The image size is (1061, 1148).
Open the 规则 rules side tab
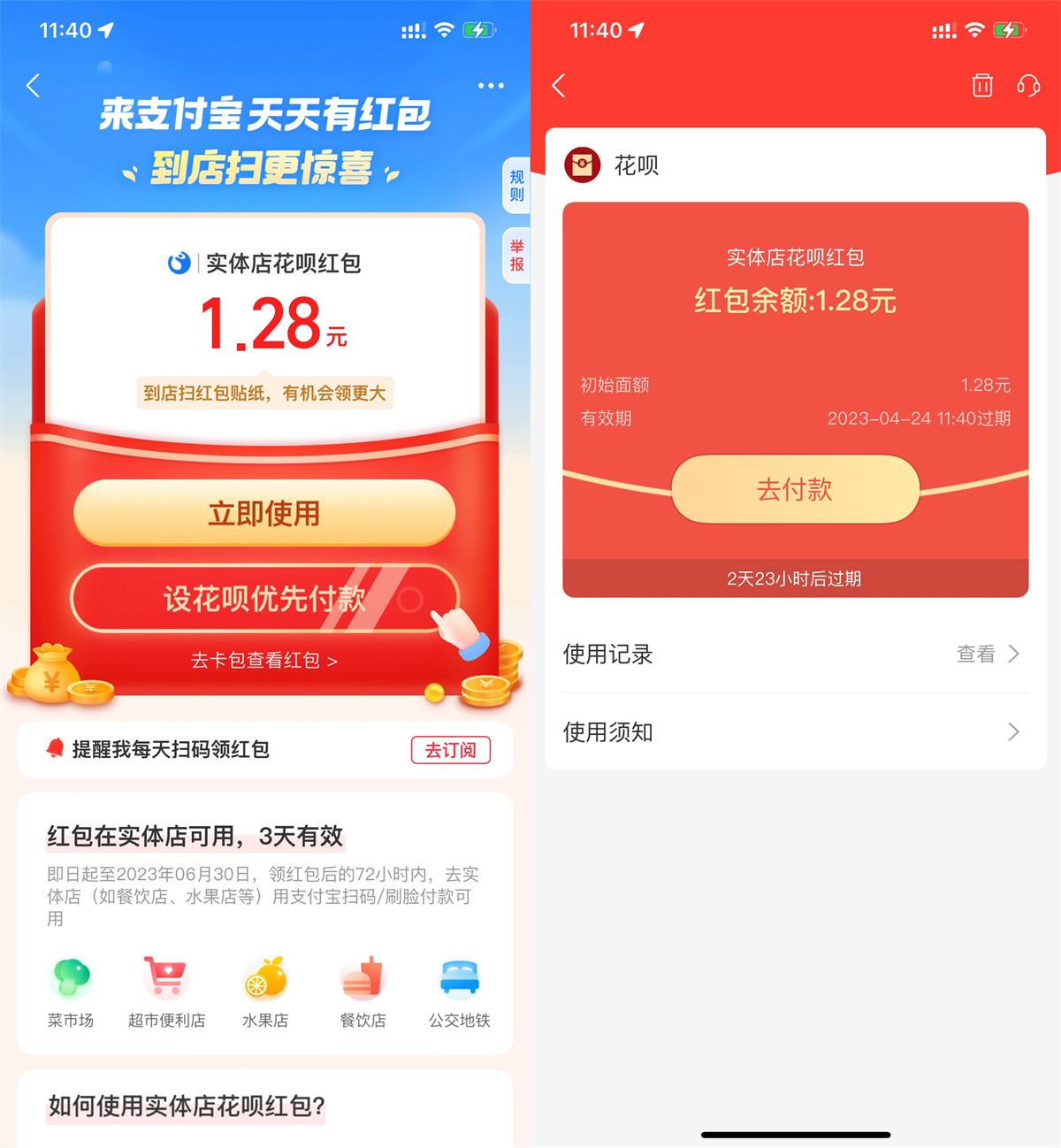pyautogui.click(x=515, y=187)
